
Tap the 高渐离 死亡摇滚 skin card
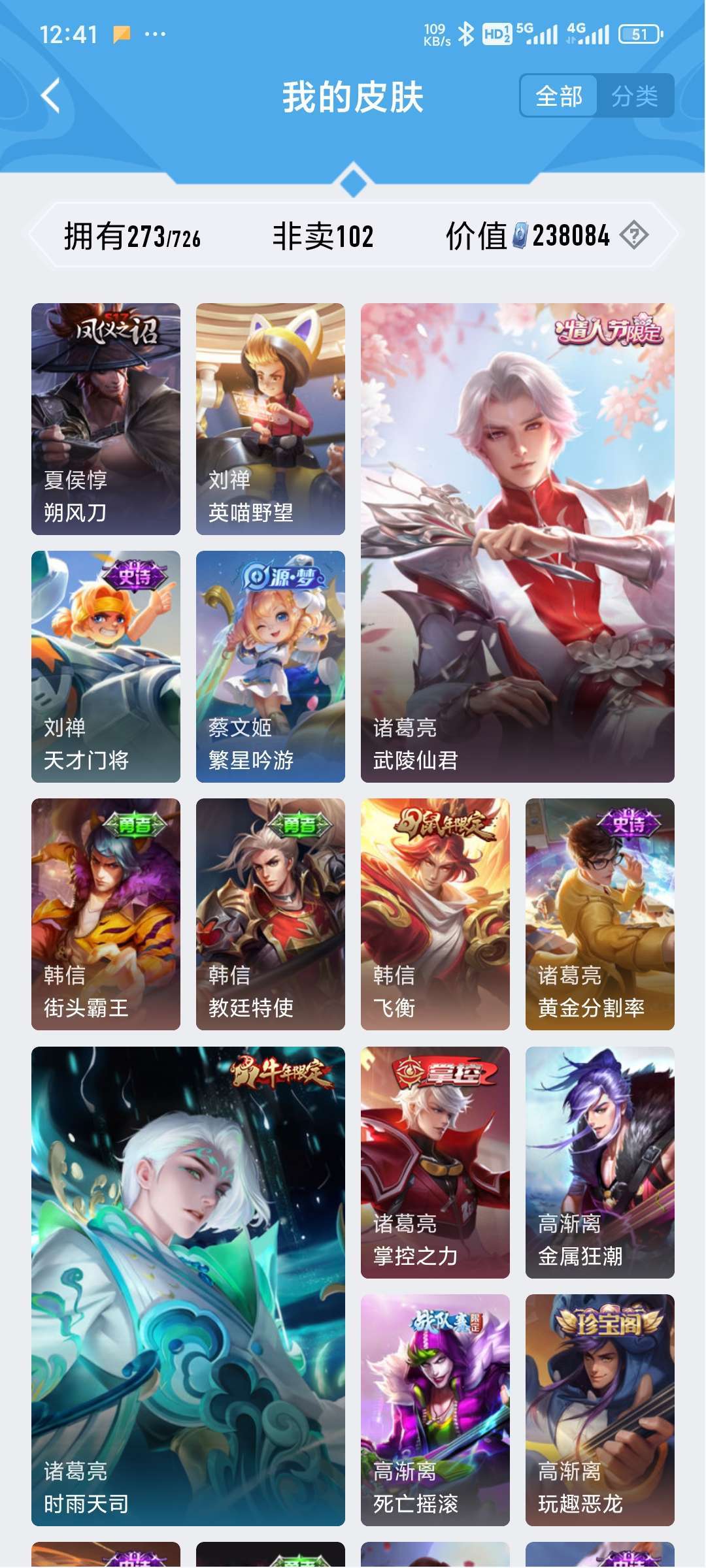[x=435, y=1410]
